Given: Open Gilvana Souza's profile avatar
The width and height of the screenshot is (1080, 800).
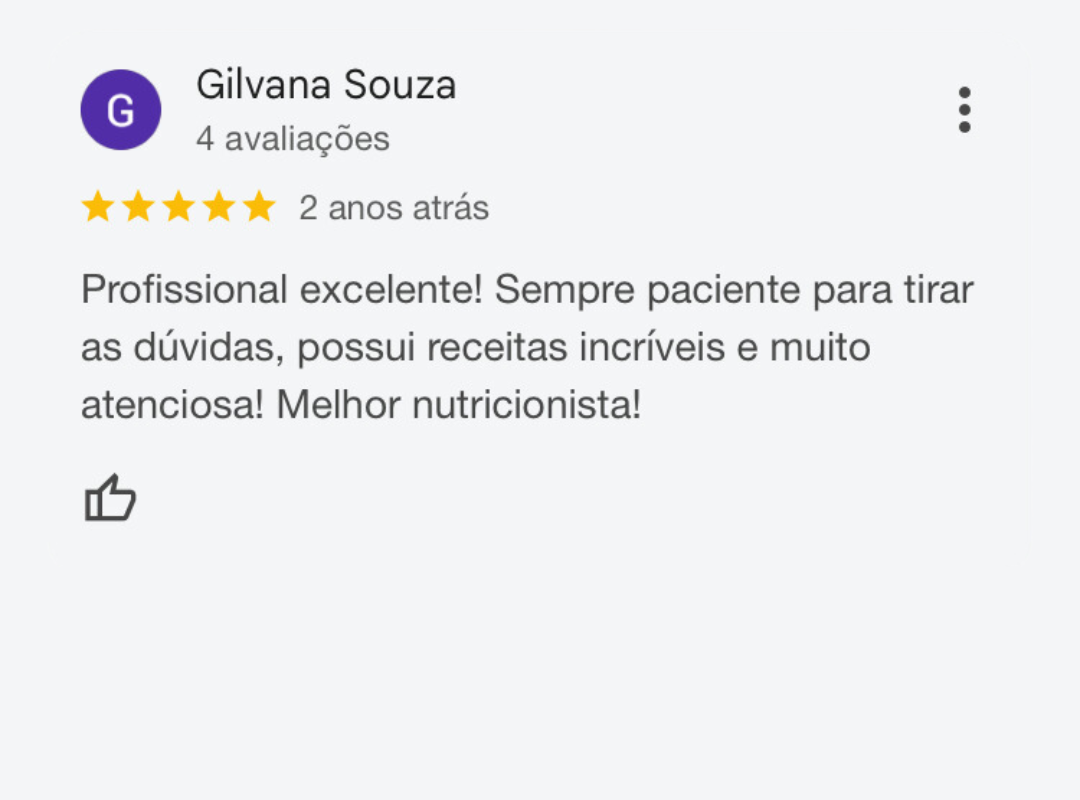Looking at the screenshot, I should (x=120, y=110).
